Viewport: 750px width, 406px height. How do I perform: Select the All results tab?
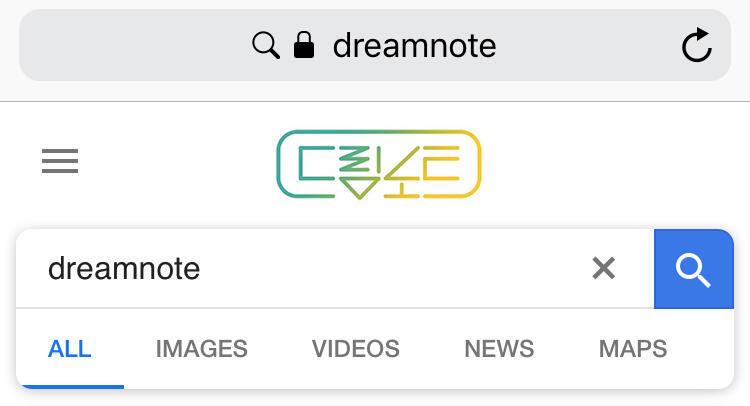coord(70,349)
